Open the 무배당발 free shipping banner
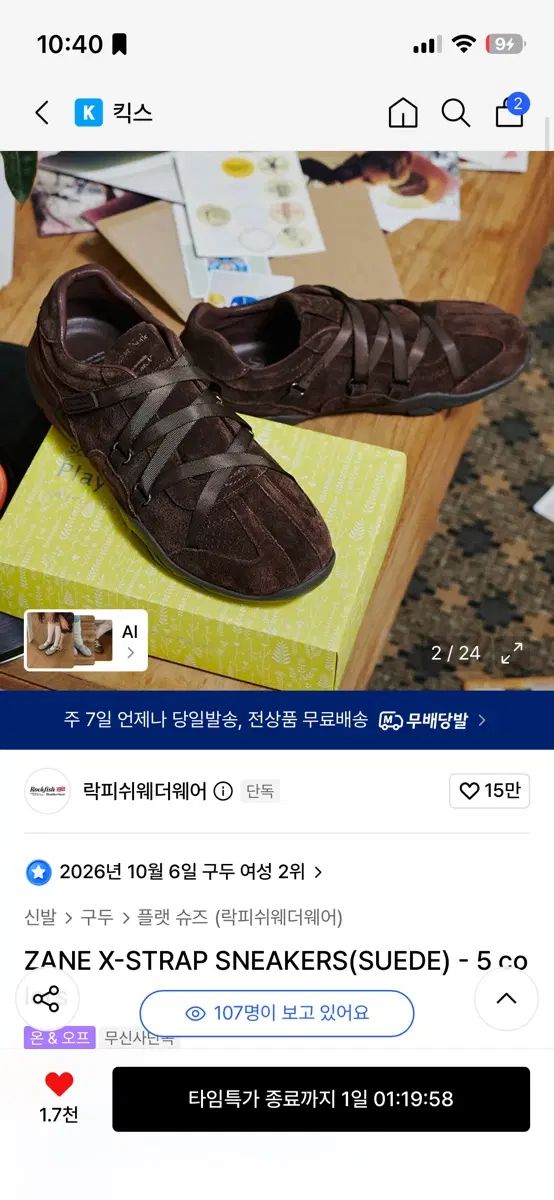554x1200 pixels. click(277, 720)
